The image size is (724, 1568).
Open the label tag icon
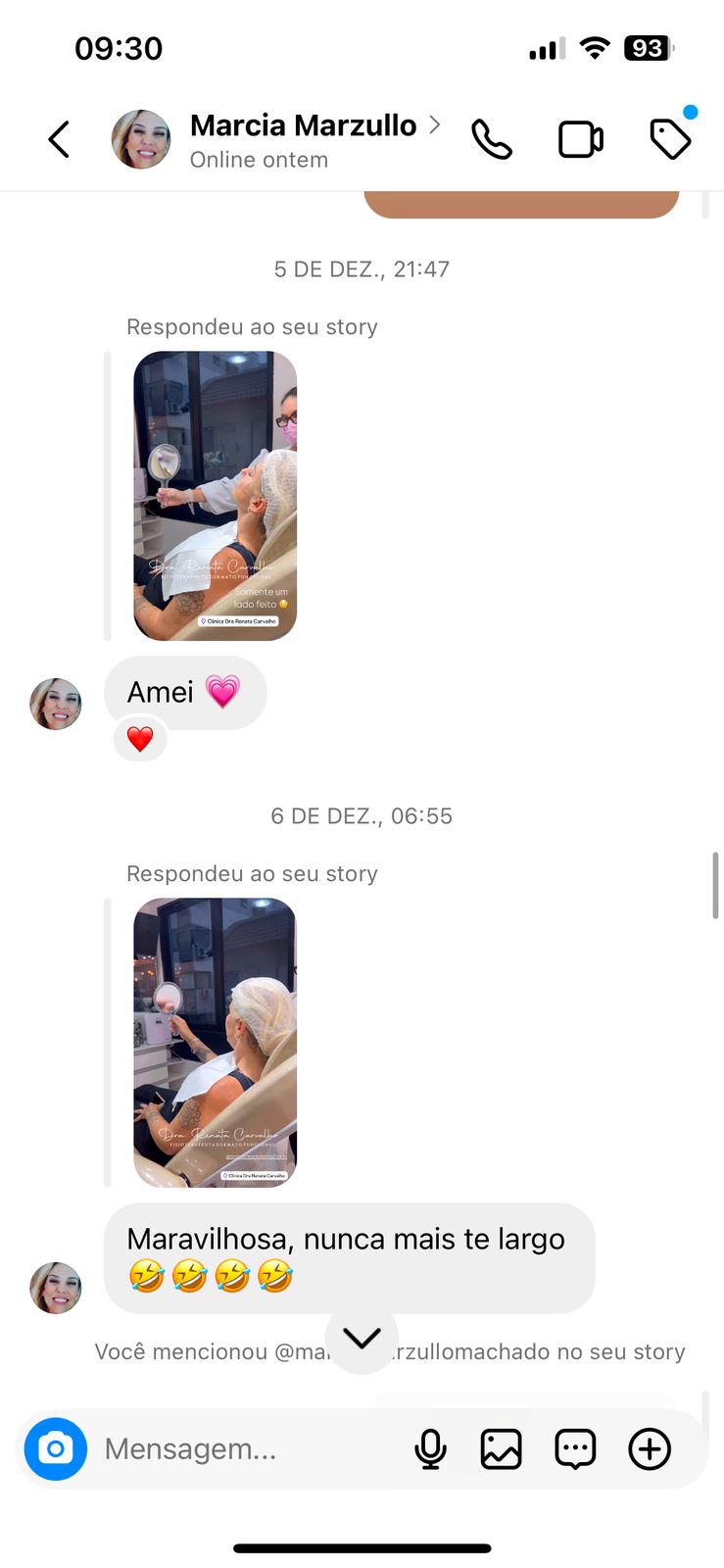670,139
